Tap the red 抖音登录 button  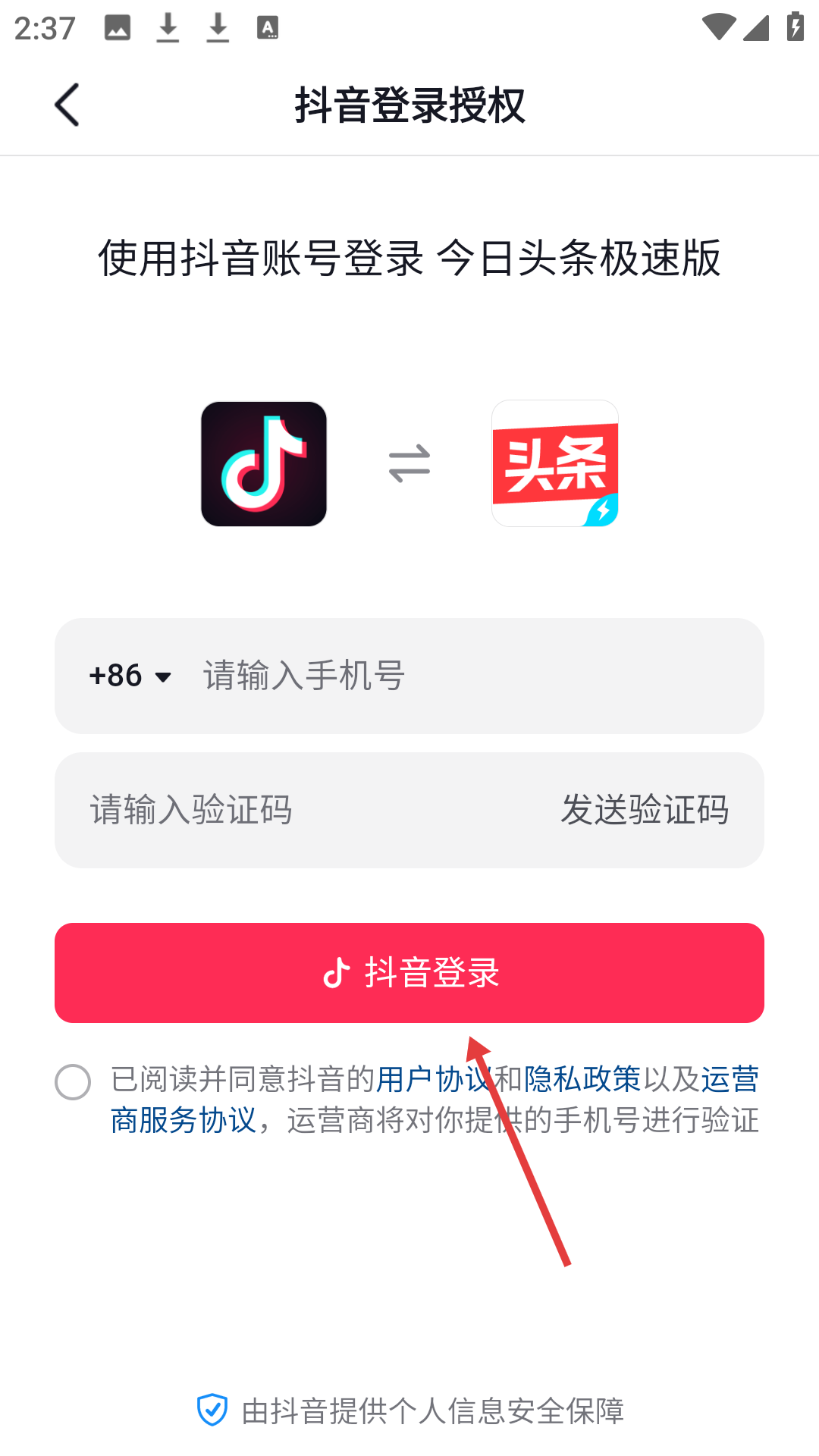(409, 973)
